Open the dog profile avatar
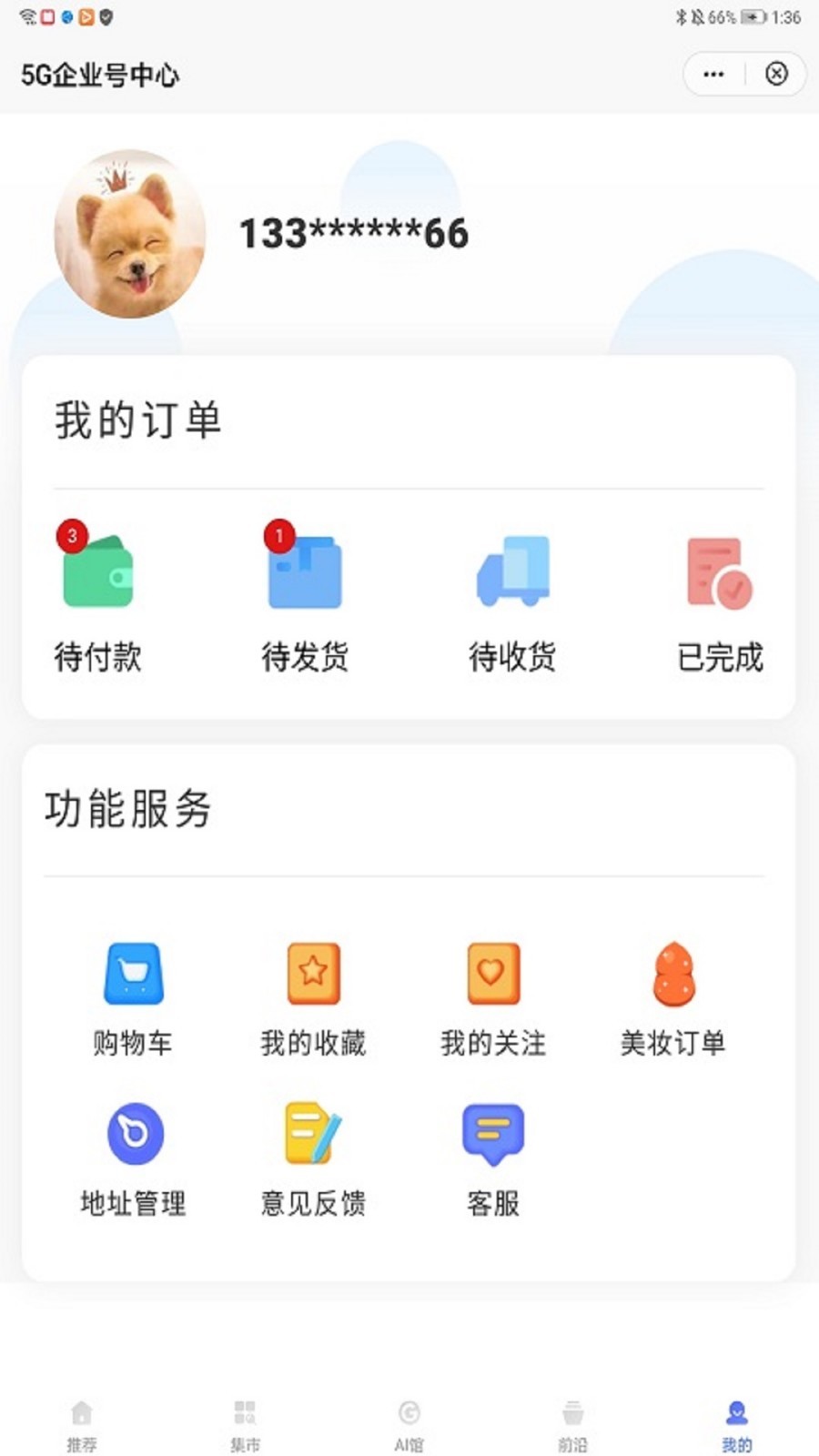Viewport: 819px width, 1456px height. click(x=130, y=234)
